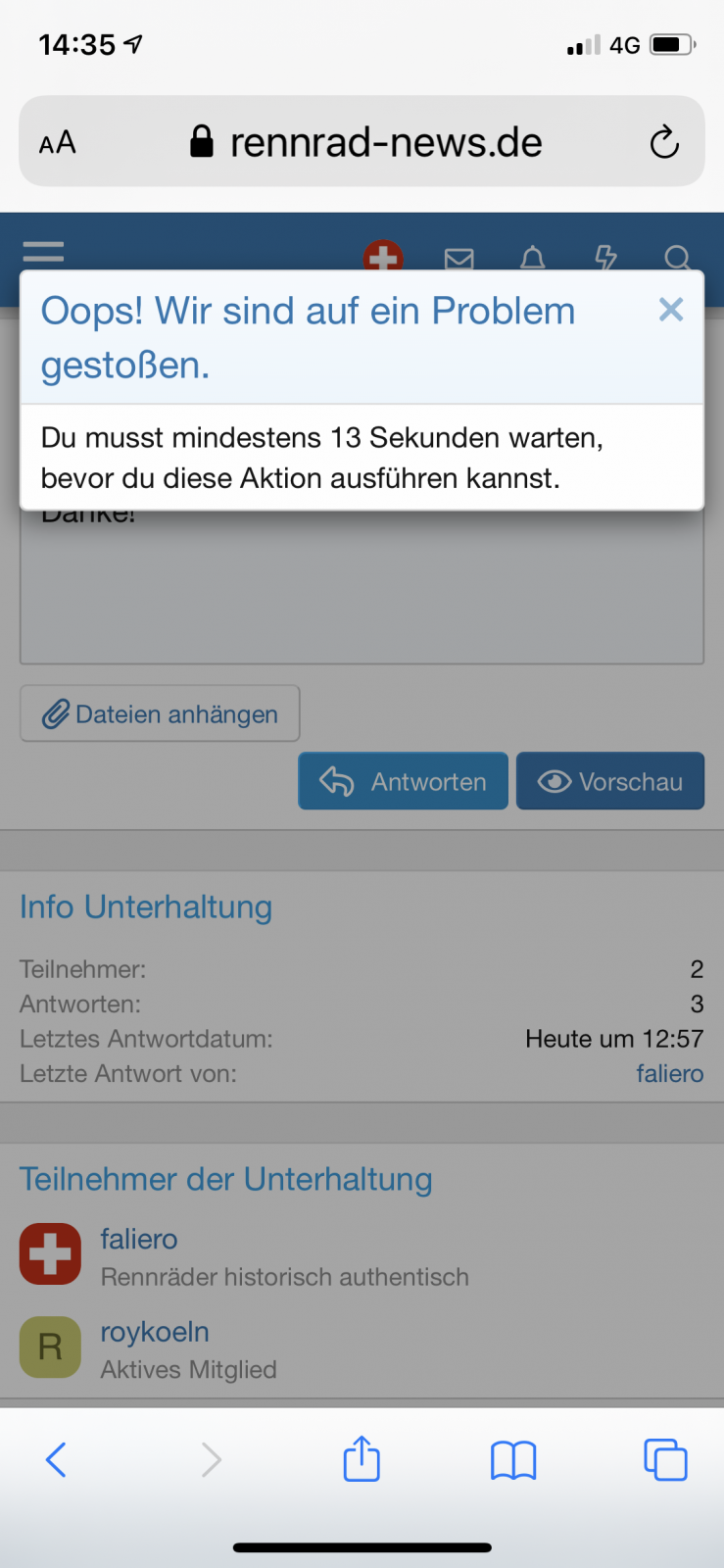
Task: Open the site search magnifier
Action: [x=677, y=258]
